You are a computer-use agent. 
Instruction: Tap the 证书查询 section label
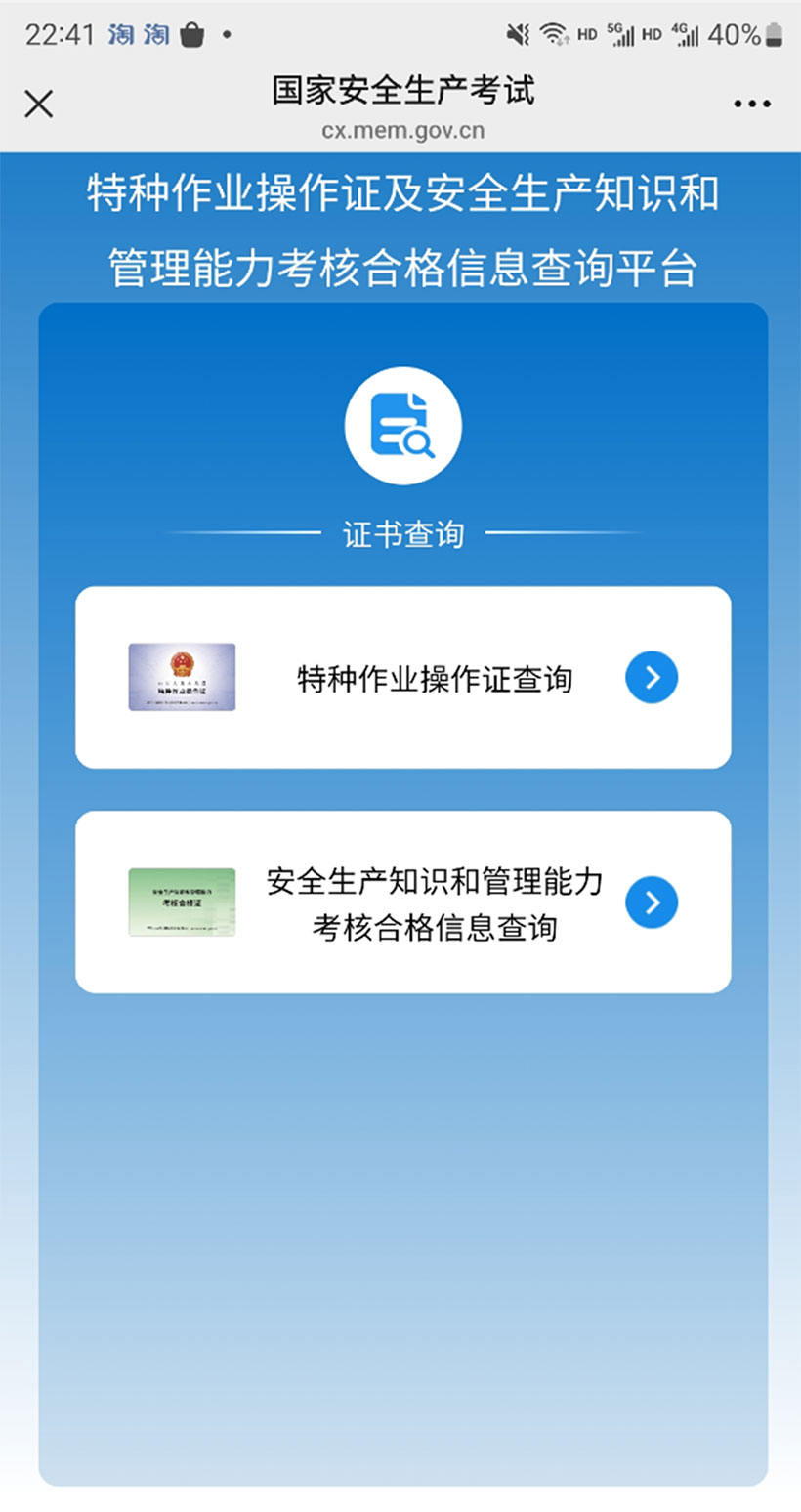[x=403, y=534]
